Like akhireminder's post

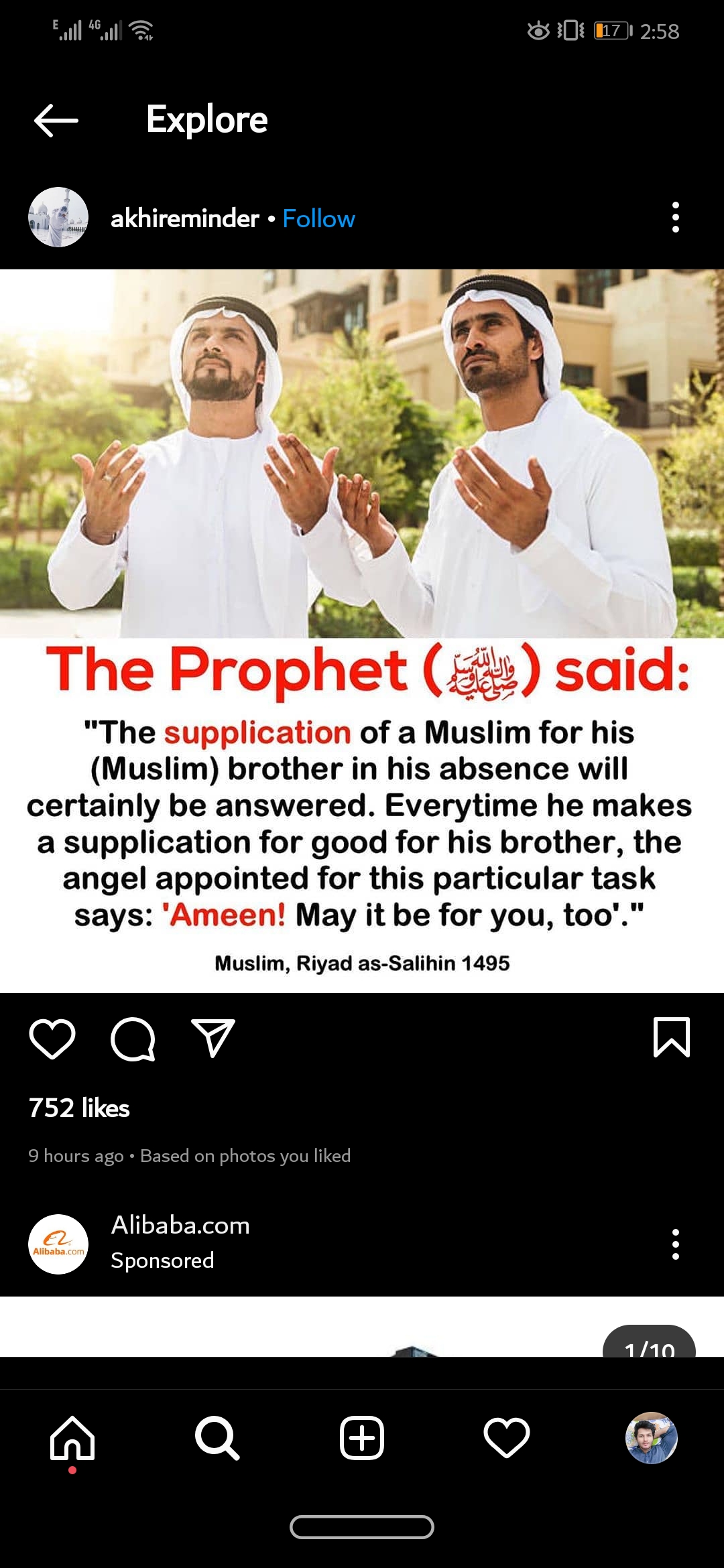[x=52, y=1039]
